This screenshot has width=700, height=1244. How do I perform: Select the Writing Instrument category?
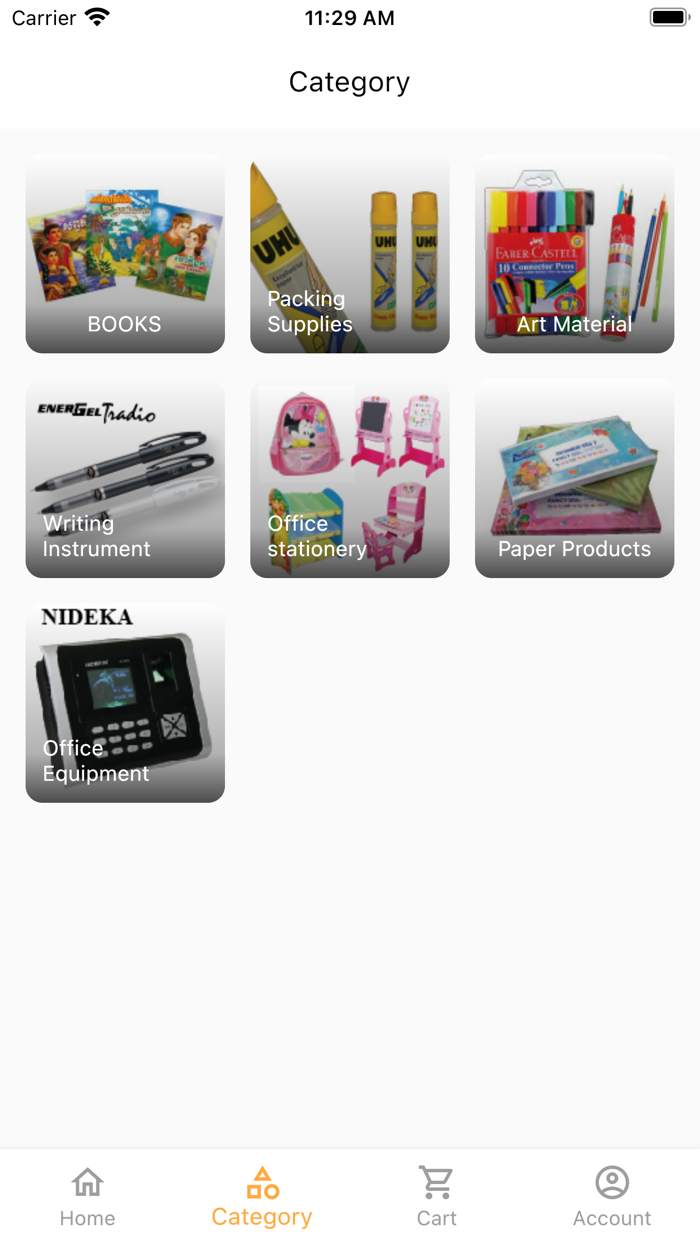click(x=125, y=478)
